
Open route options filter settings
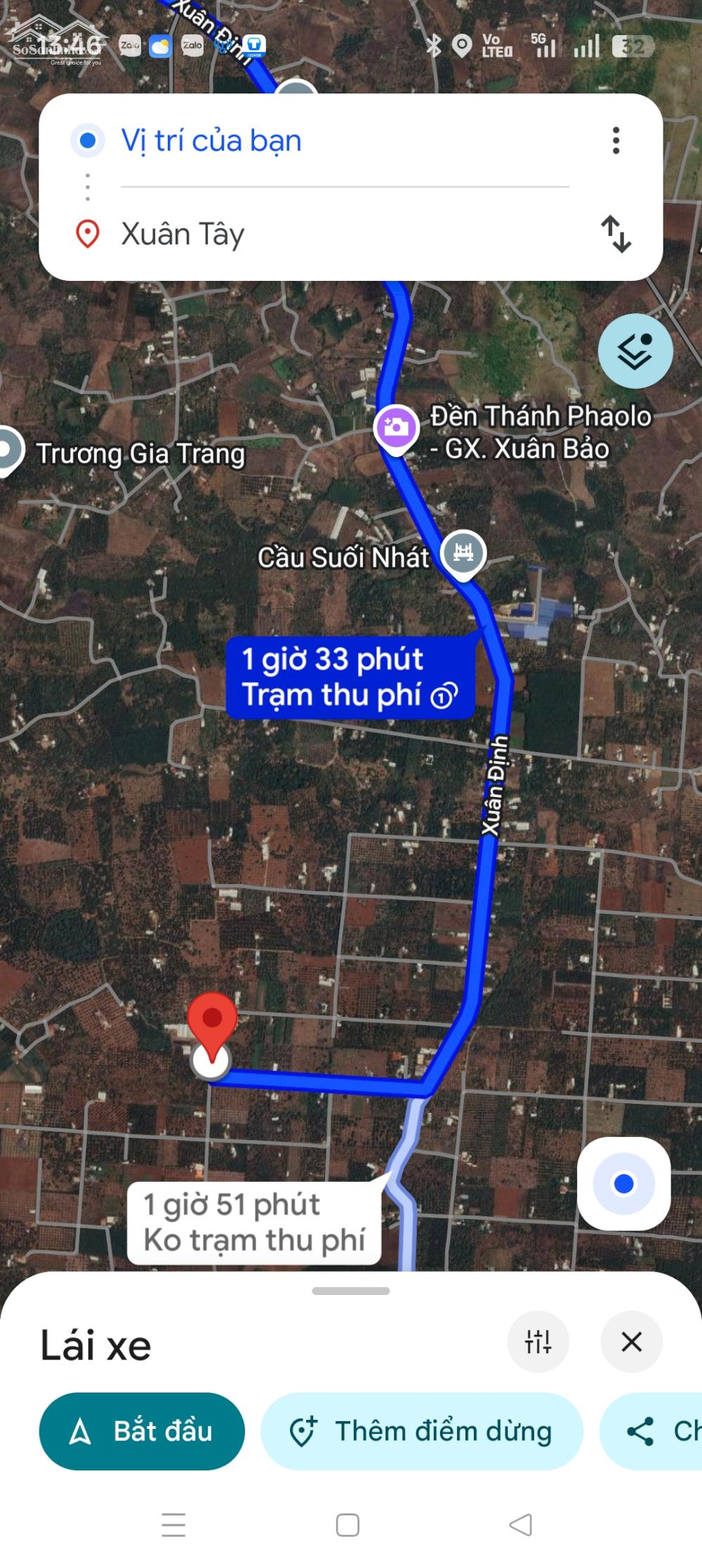pyautogui.click(x=538, y=1341)
